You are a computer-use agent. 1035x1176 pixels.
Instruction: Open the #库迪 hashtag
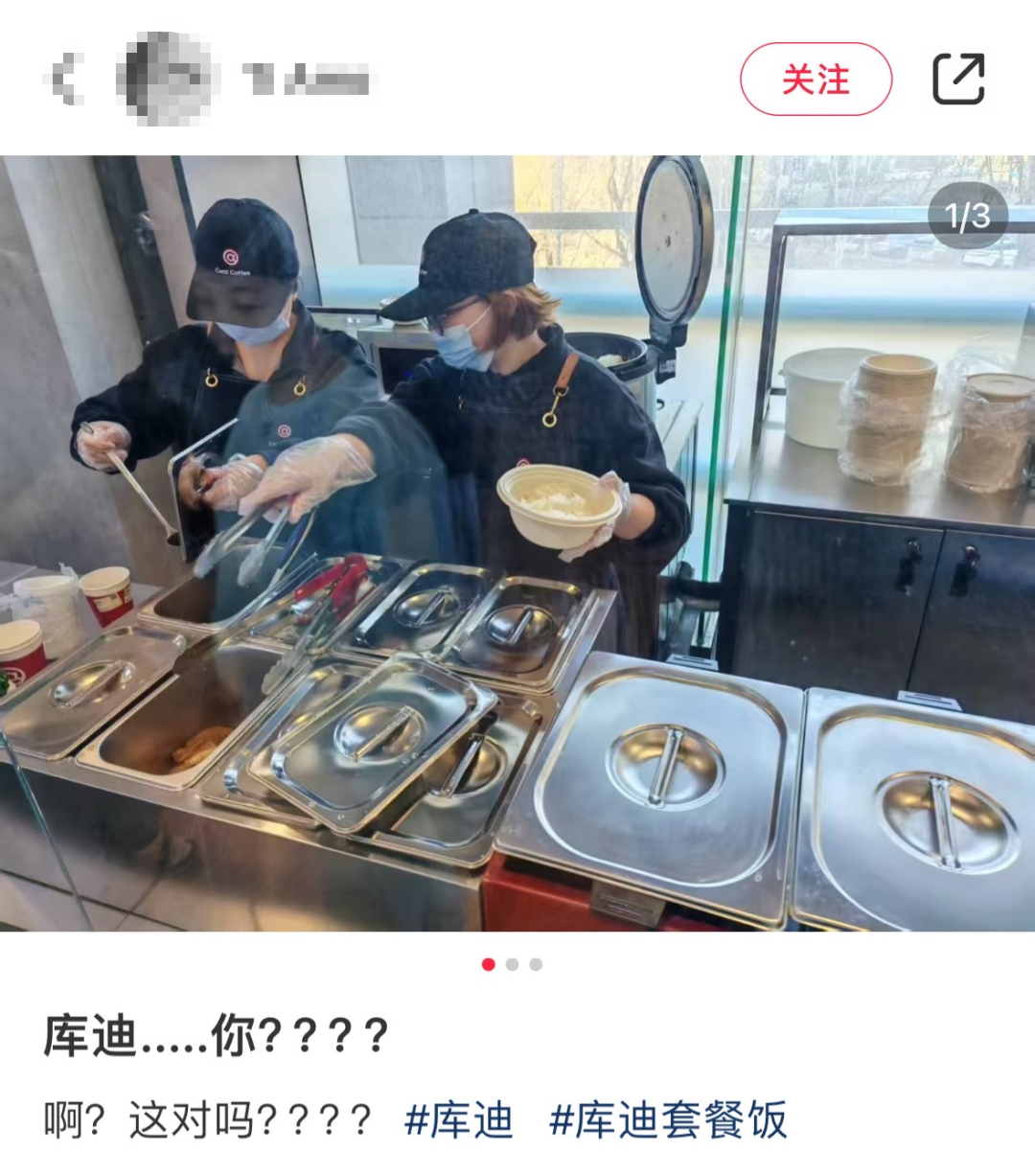tap(459, 1120)
